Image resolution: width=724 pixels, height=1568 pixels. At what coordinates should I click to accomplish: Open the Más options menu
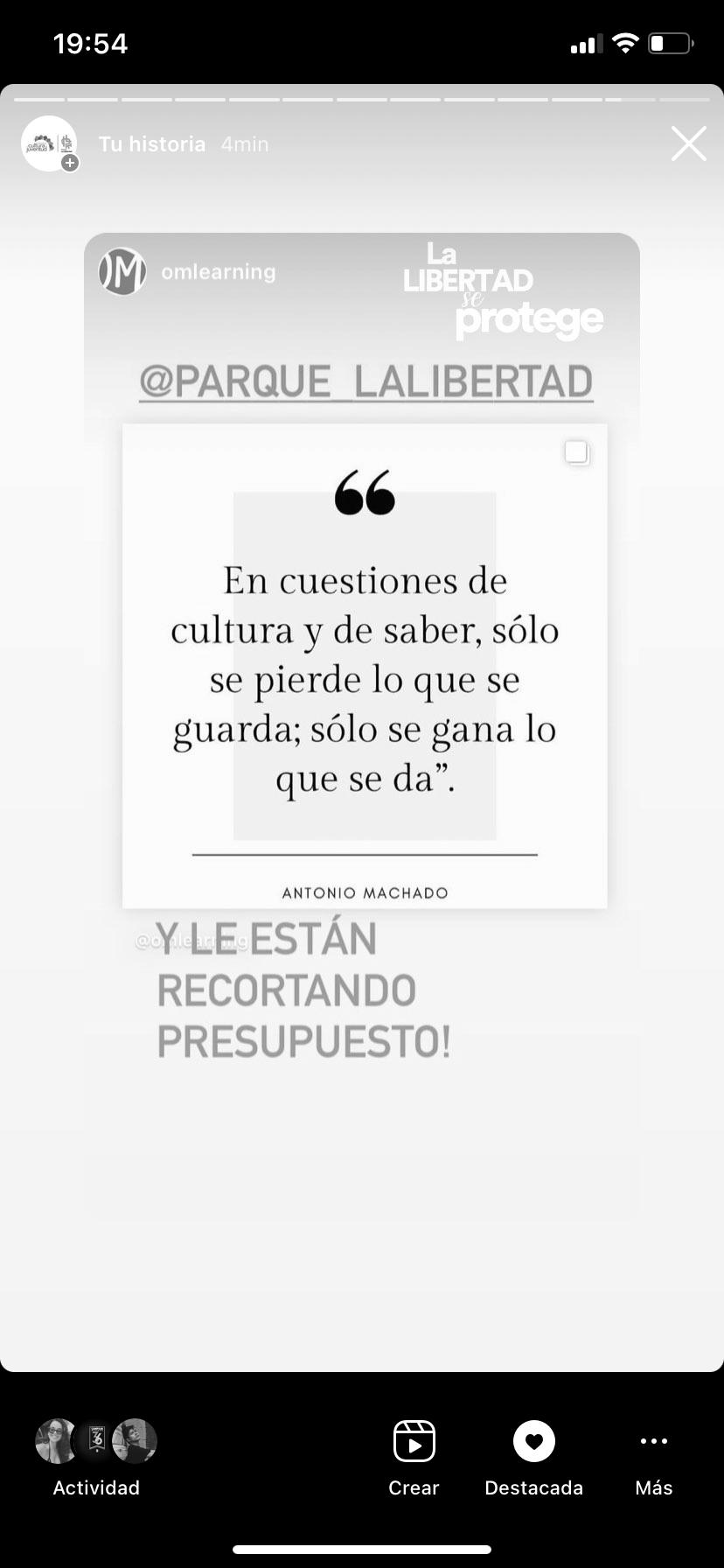point(654,1458)
